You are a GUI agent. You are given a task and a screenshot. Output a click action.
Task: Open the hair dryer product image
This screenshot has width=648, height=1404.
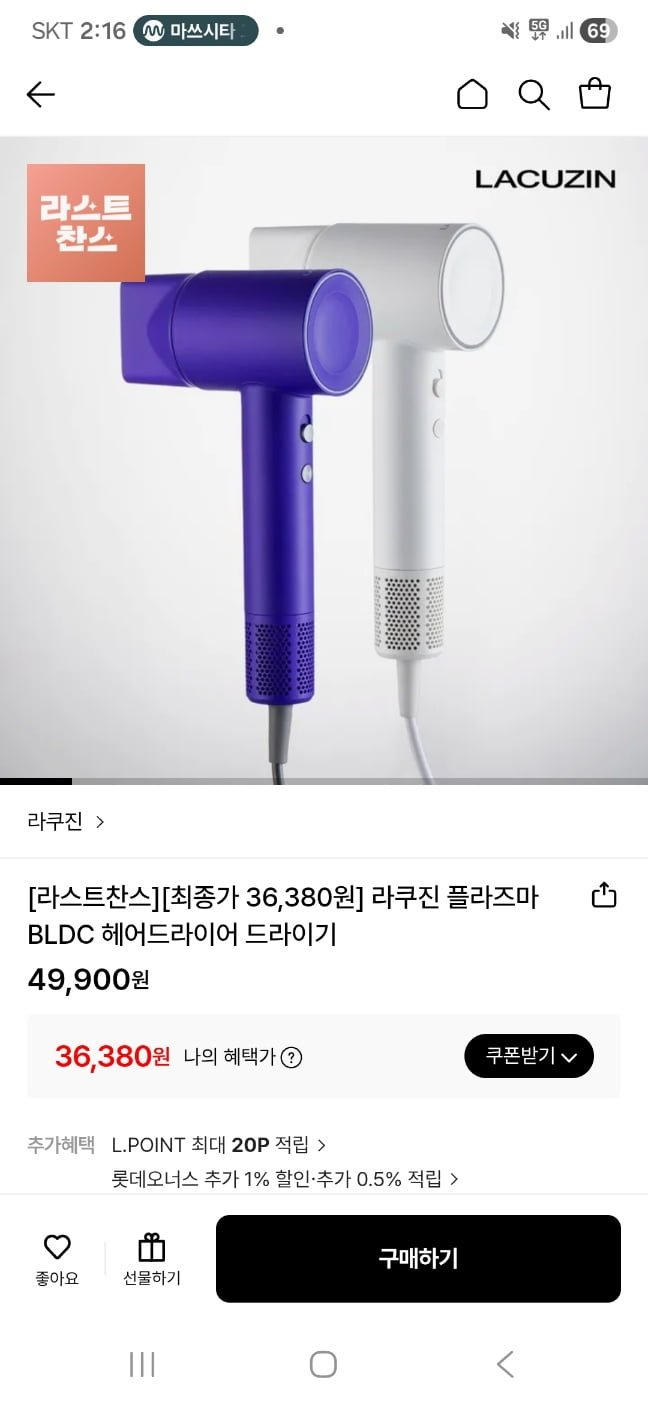(324, 460)
